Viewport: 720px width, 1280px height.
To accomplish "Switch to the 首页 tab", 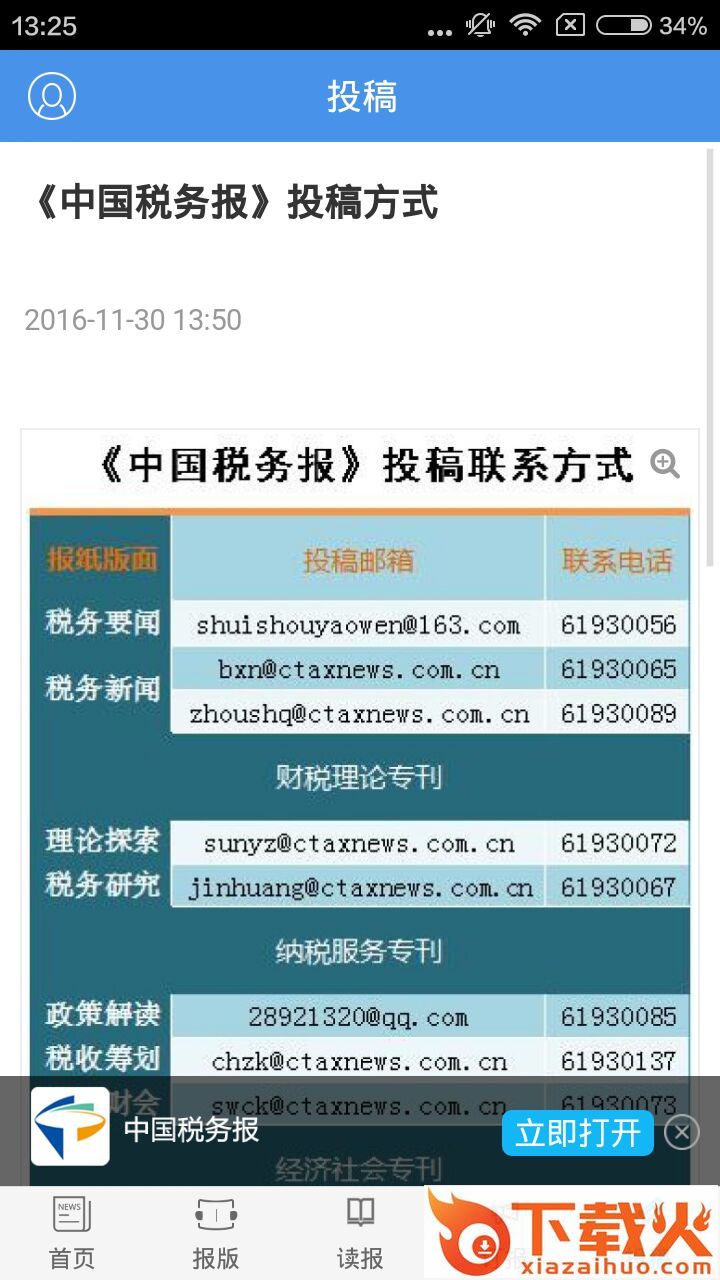I will coord(72,1233).
